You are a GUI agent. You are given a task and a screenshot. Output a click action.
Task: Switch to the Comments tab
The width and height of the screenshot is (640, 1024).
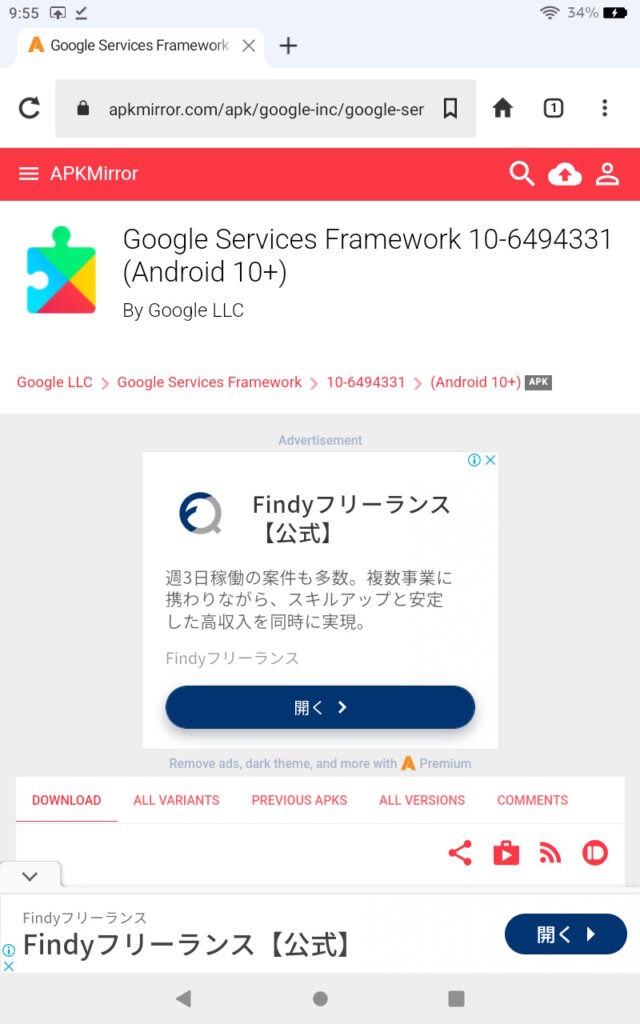(532, 800)
